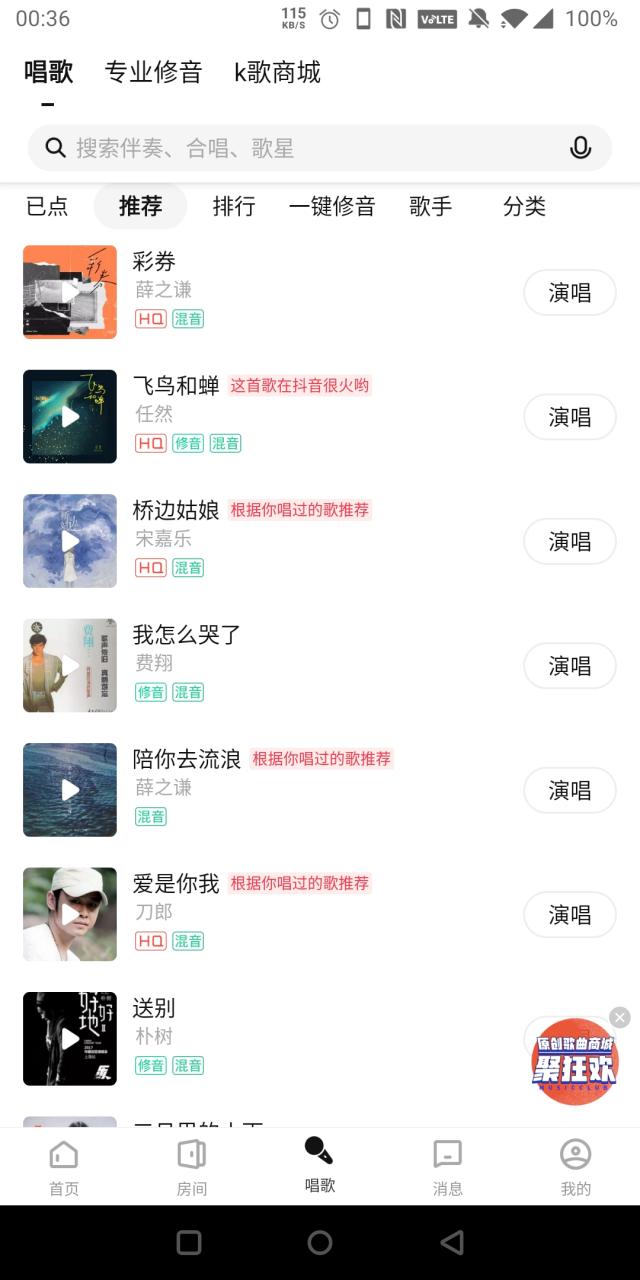Tap the voice search microphone icon
640x1280 pixels.
point(580,148)
